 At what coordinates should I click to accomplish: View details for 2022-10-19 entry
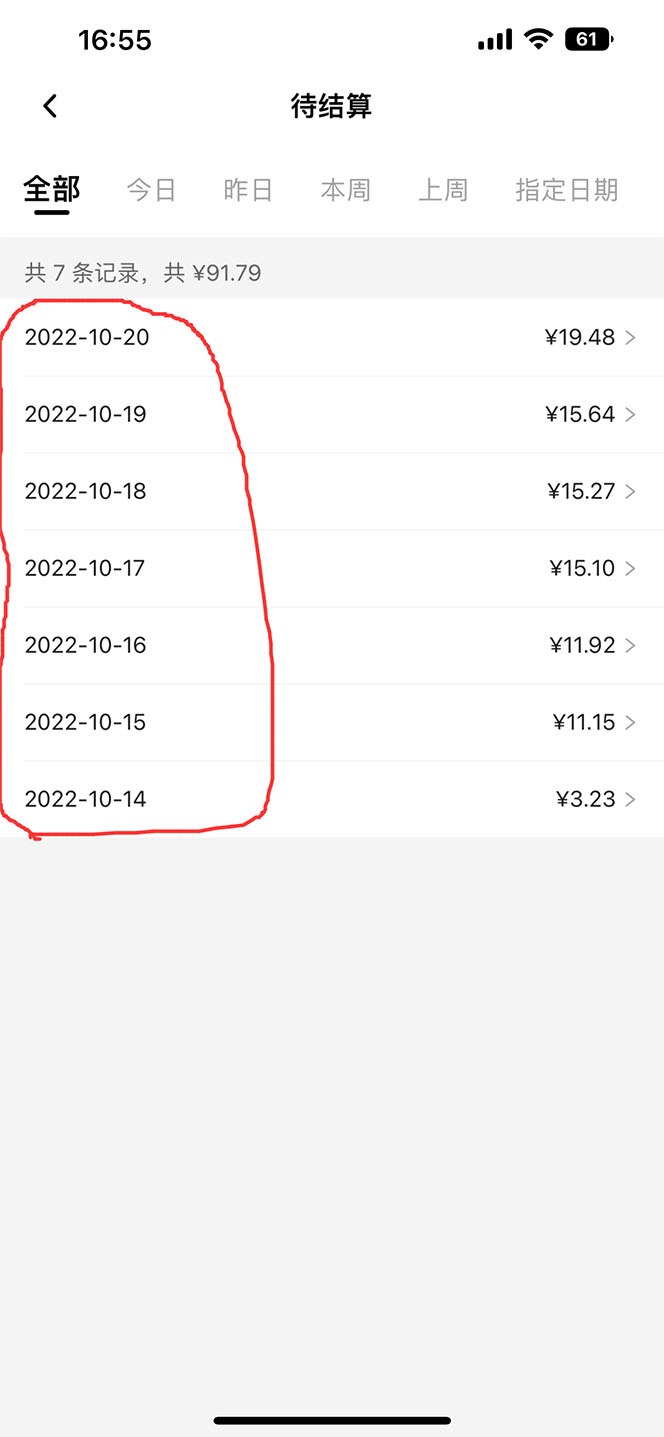pos(331,415)
